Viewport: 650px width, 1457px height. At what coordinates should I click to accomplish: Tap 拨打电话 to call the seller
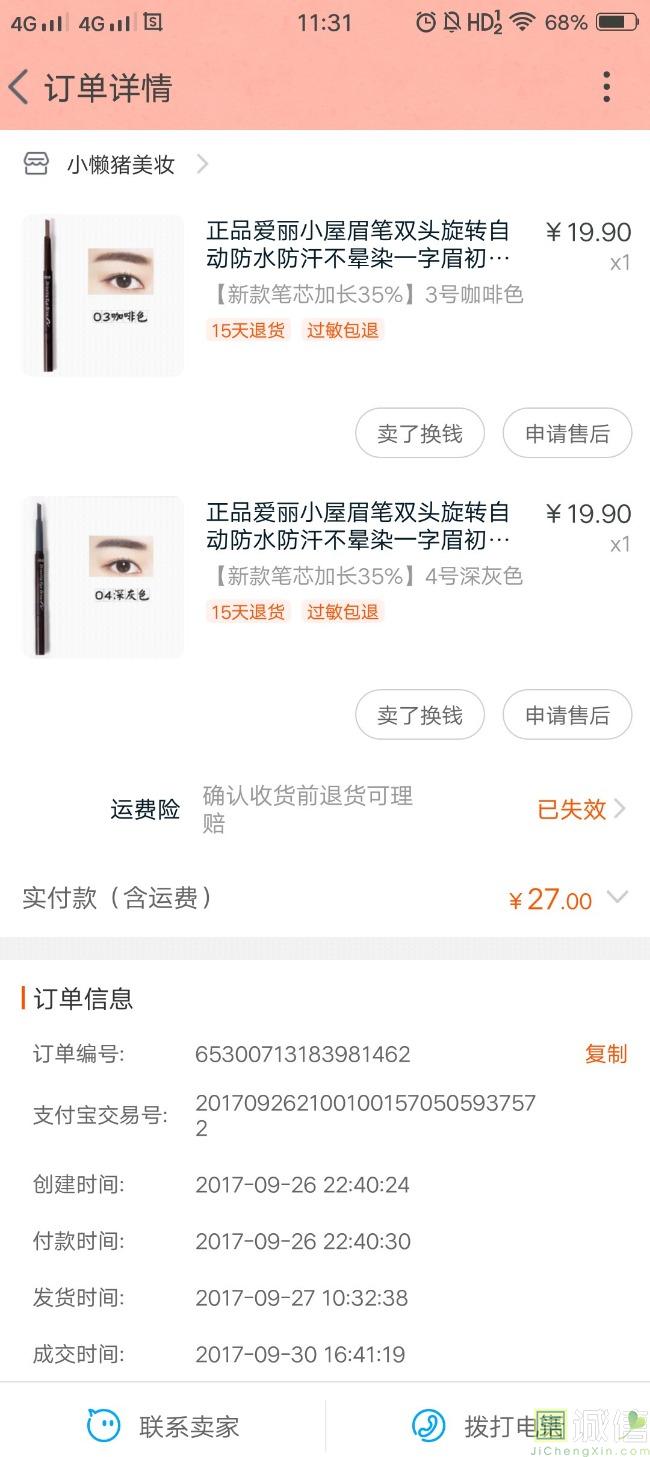click(x=490, y=1426)
